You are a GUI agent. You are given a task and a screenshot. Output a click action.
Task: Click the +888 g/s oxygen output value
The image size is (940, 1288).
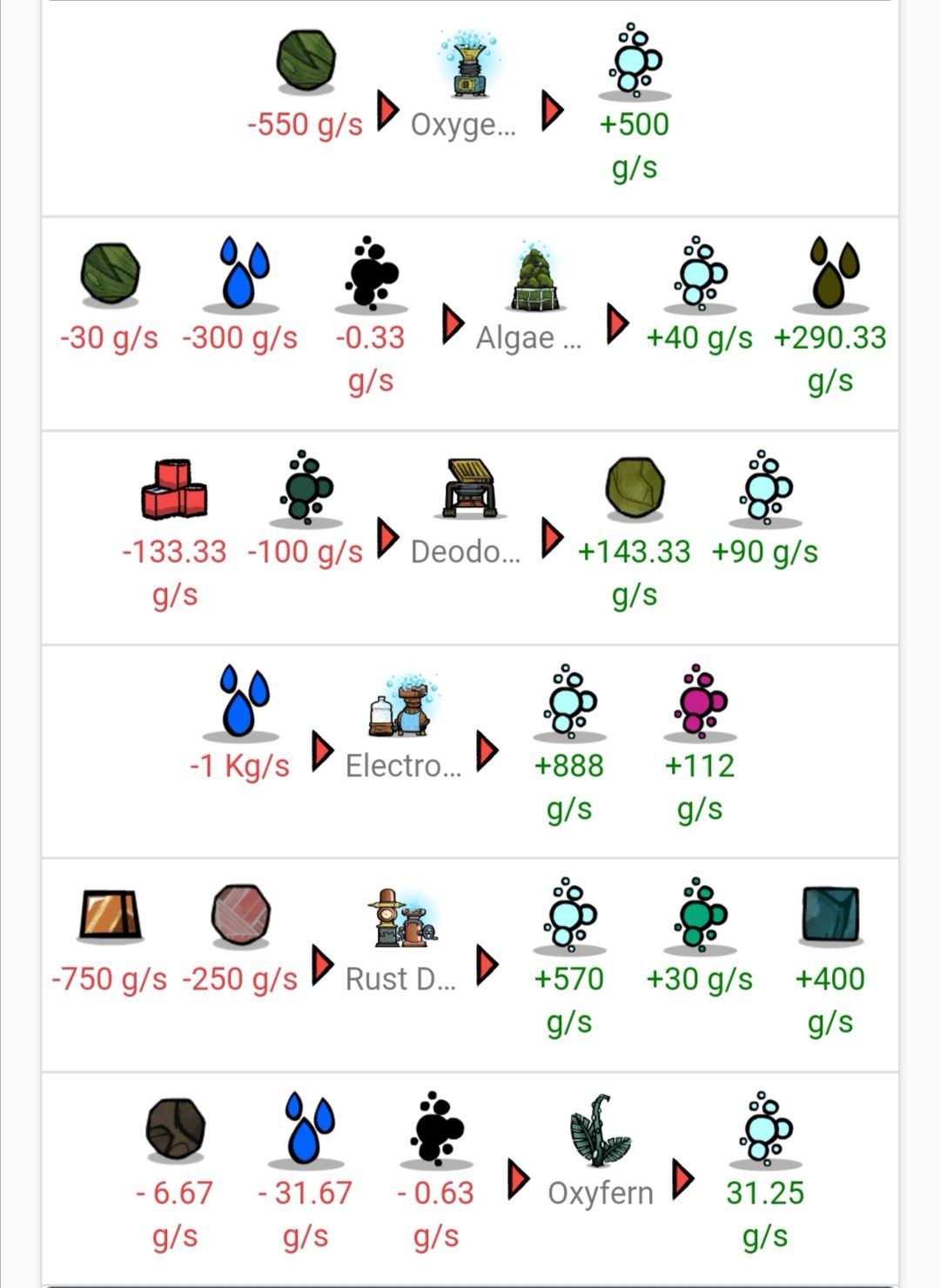tap(570, 766)
